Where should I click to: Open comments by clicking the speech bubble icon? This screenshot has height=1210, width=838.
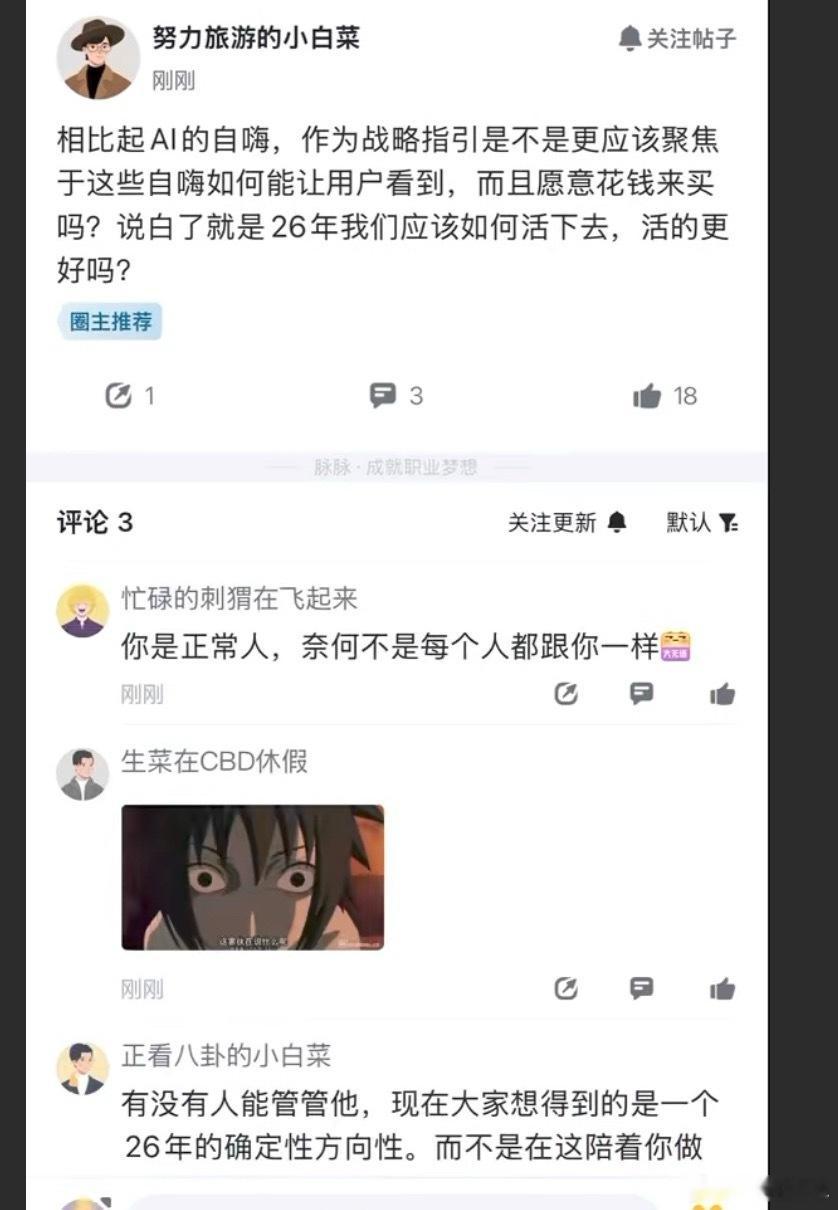point(384,395)
